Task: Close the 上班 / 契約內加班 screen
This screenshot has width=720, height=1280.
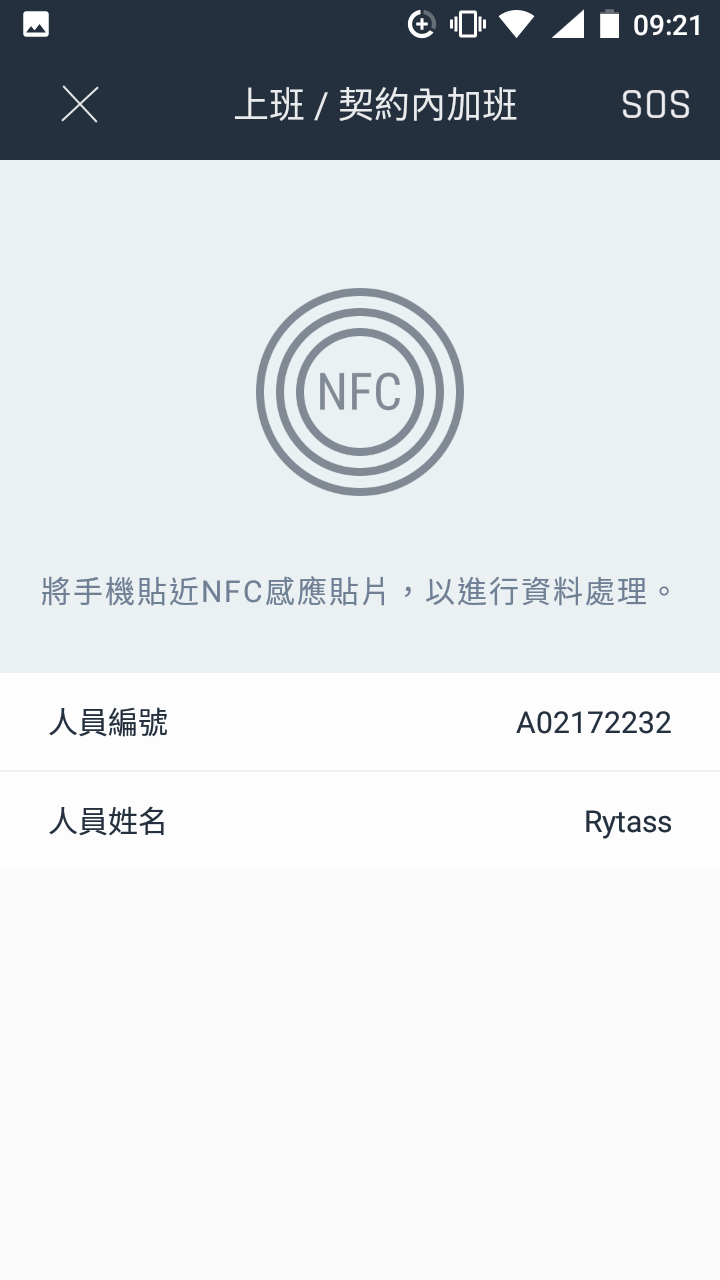Action: click(x=80, y=104)
